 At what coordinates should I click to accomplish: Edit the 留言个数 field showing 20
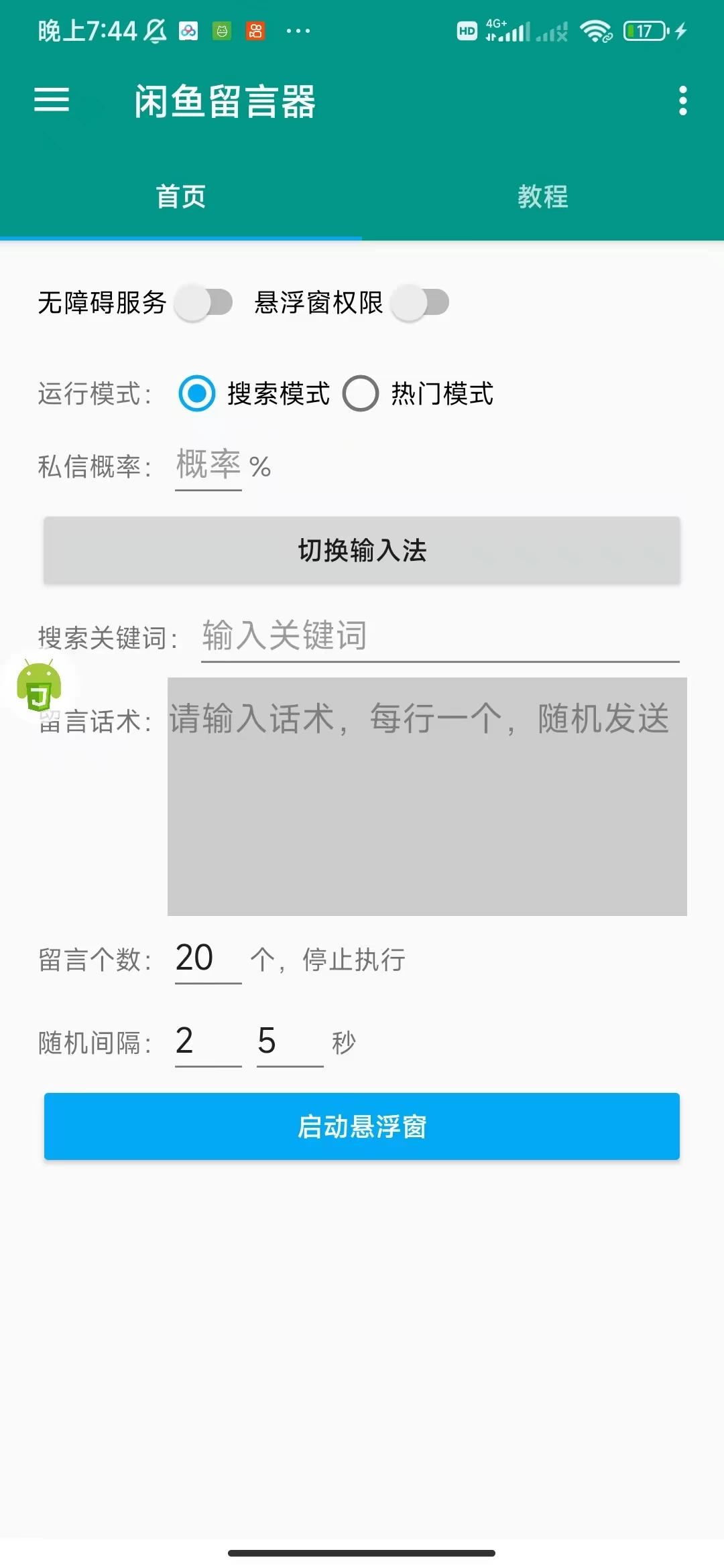pyautogui.click(x=208, y=958)
